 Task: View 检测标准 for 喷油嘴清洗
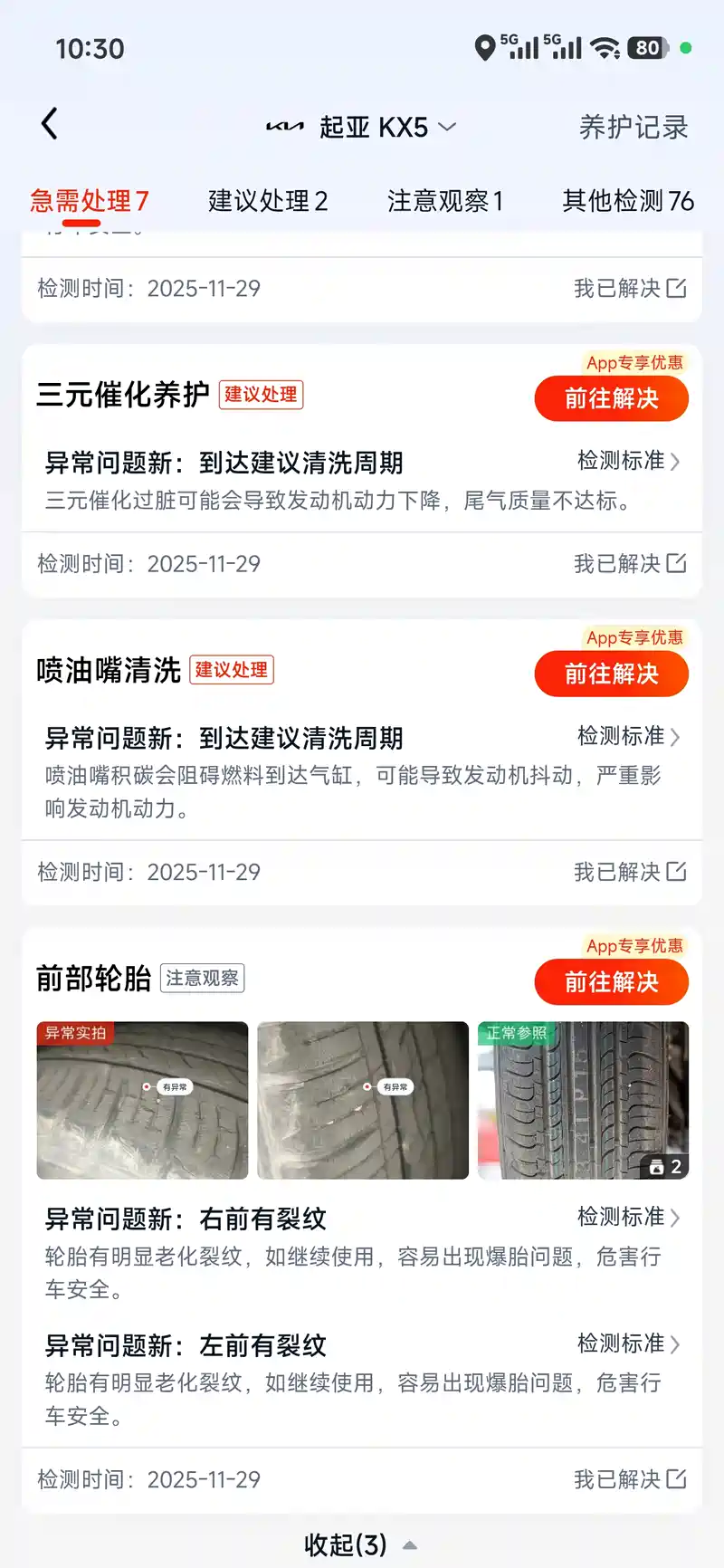click(628, 736)
